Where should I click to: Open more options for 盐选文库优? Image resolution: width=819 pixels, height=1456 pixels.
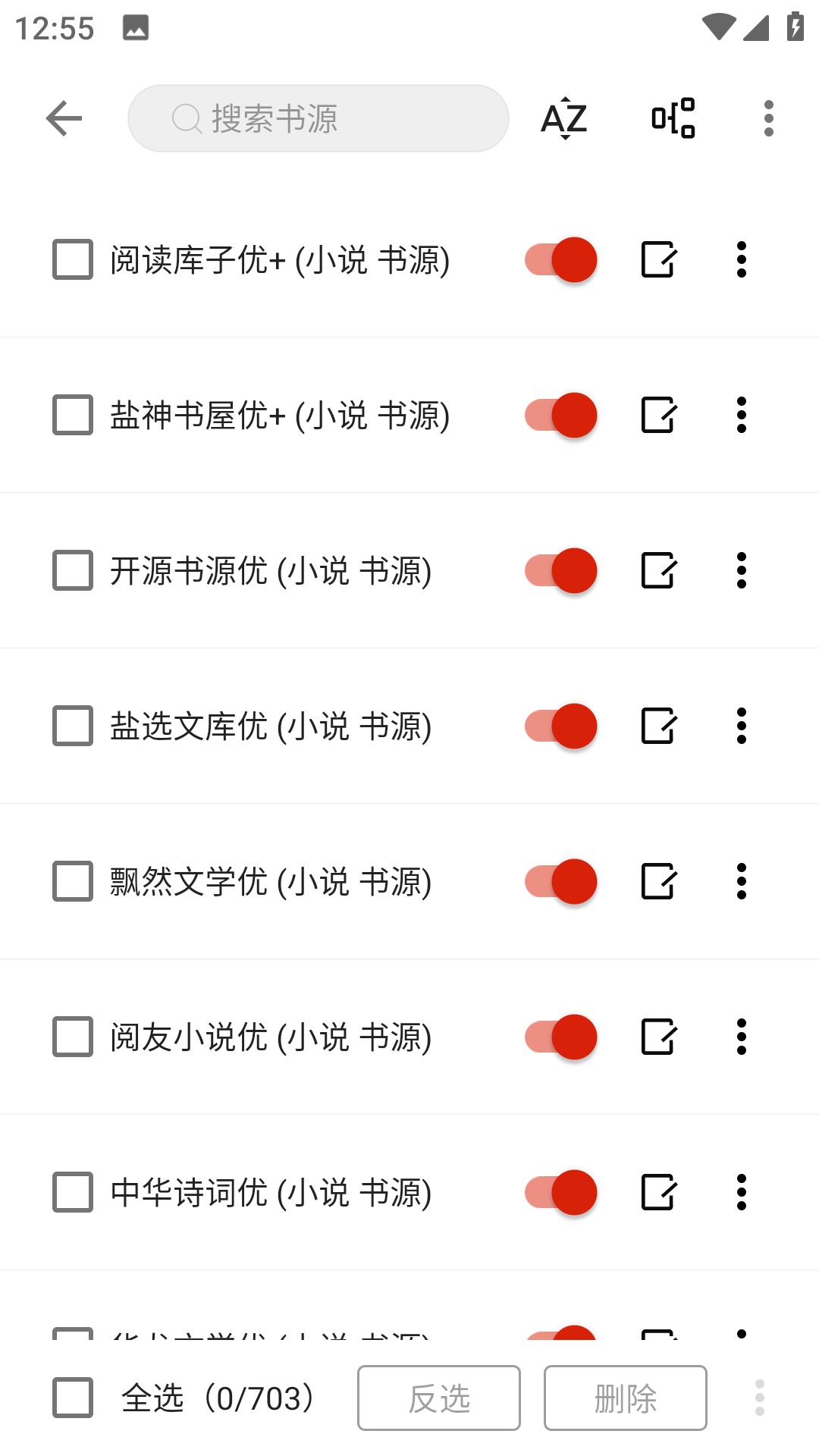[x=741, y=726]
